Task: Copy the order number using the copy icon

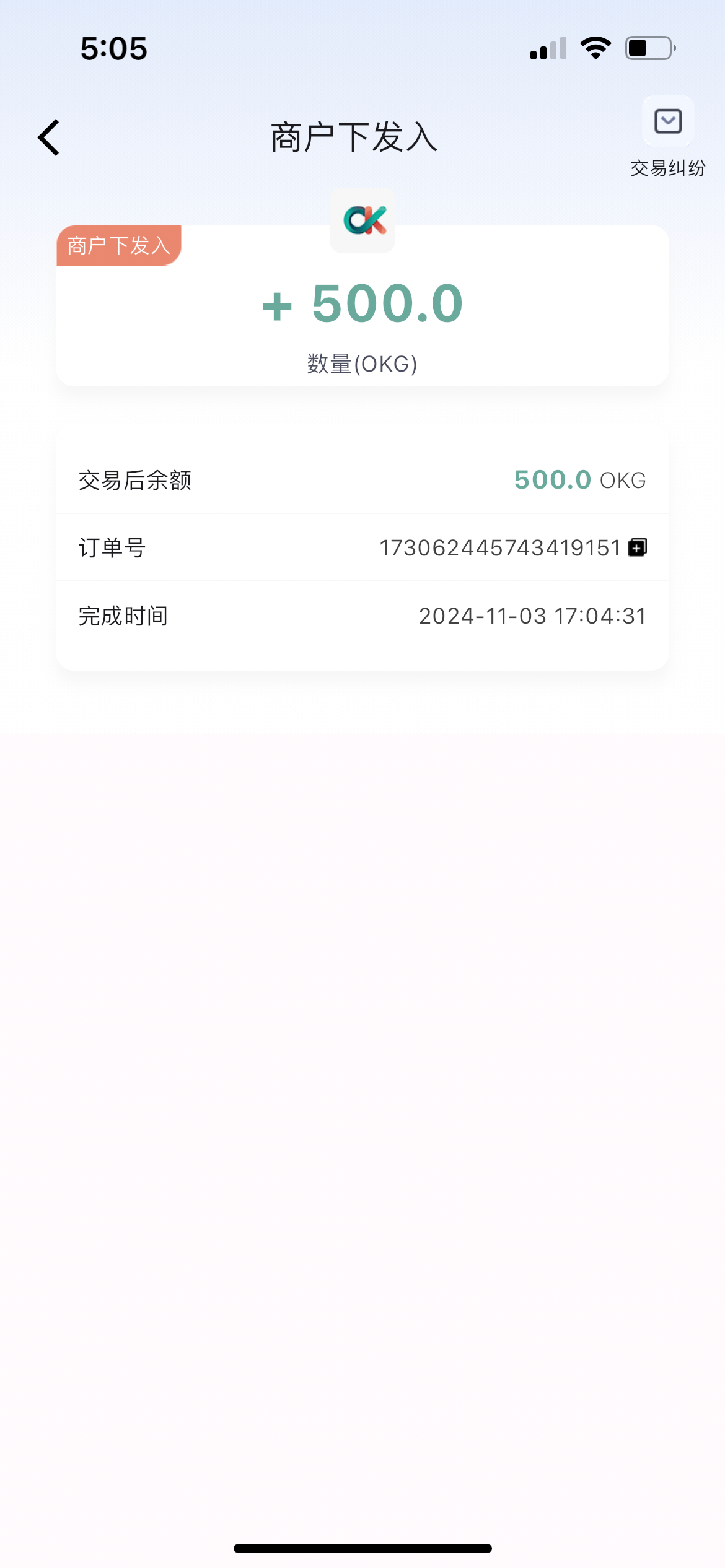Action: (x=636, y=547)
